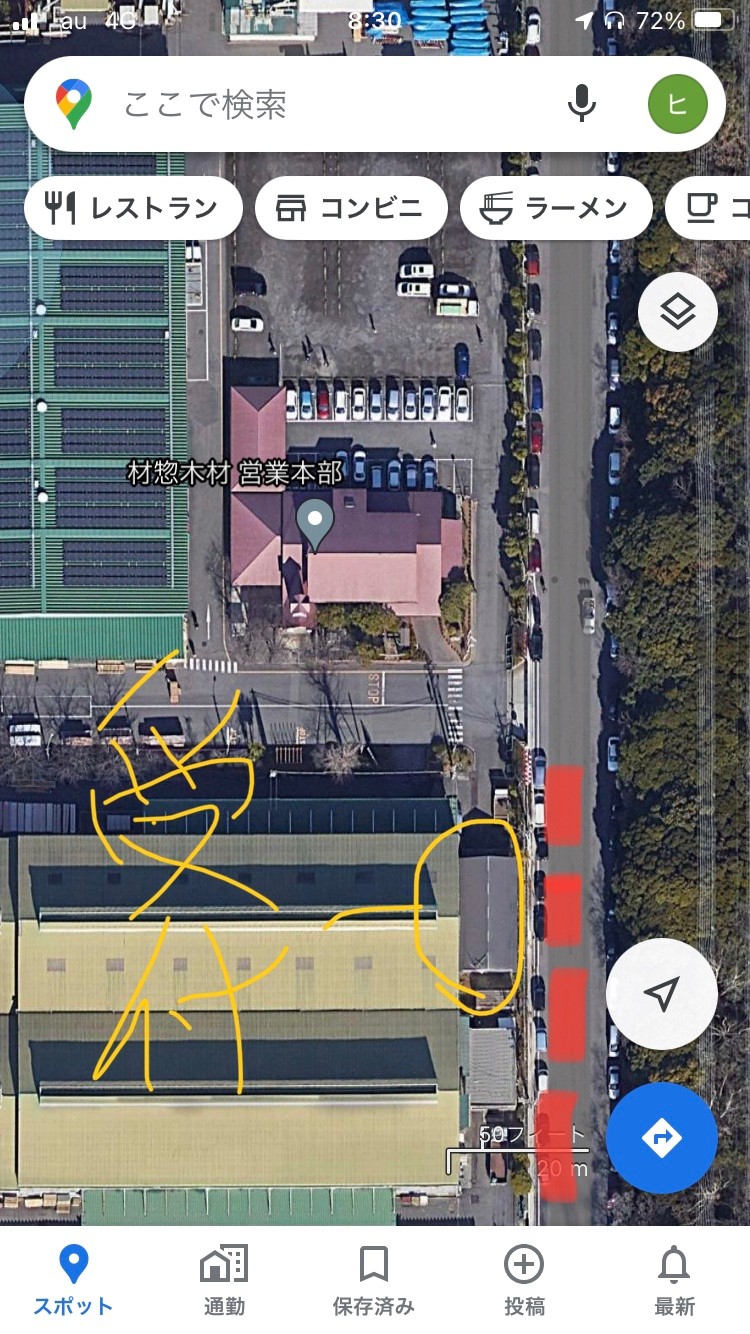Switch to the スポット tab

(x=73, y=1280)
